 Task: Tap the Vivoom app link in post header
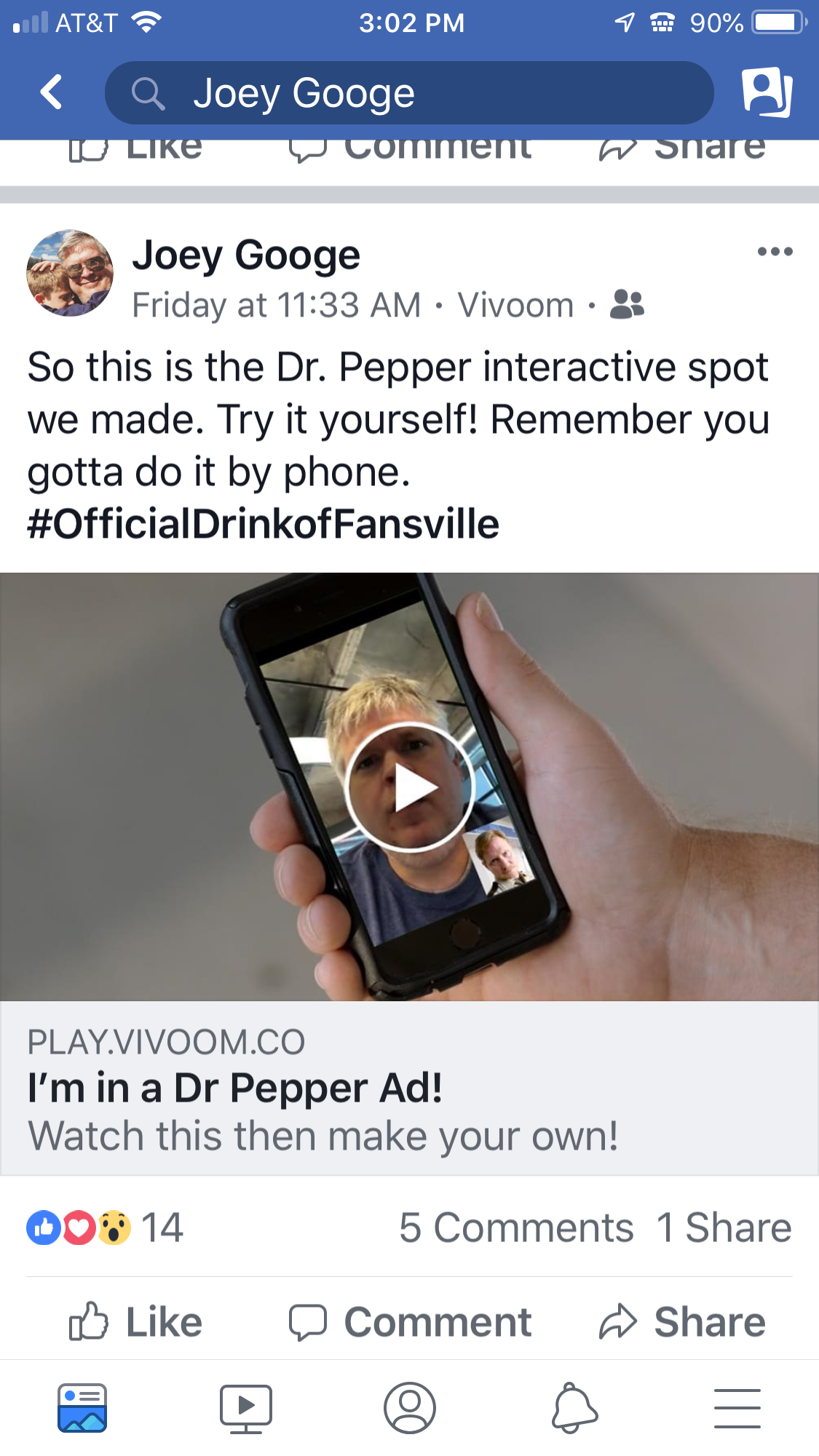coord(515,305)
